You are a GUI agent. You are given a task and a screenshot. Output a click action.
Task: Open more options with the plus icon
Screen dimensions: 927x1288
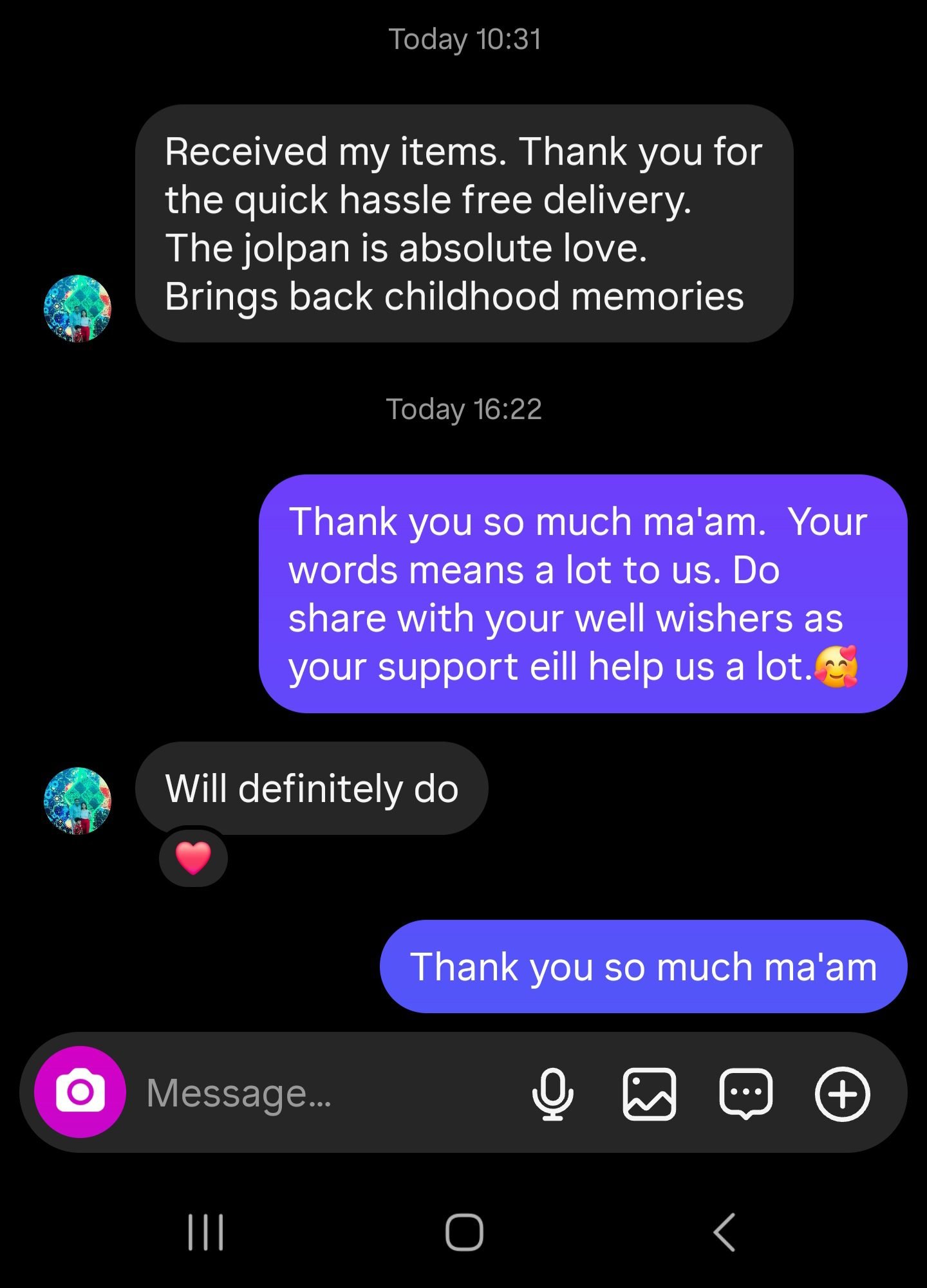point(842,1094)
